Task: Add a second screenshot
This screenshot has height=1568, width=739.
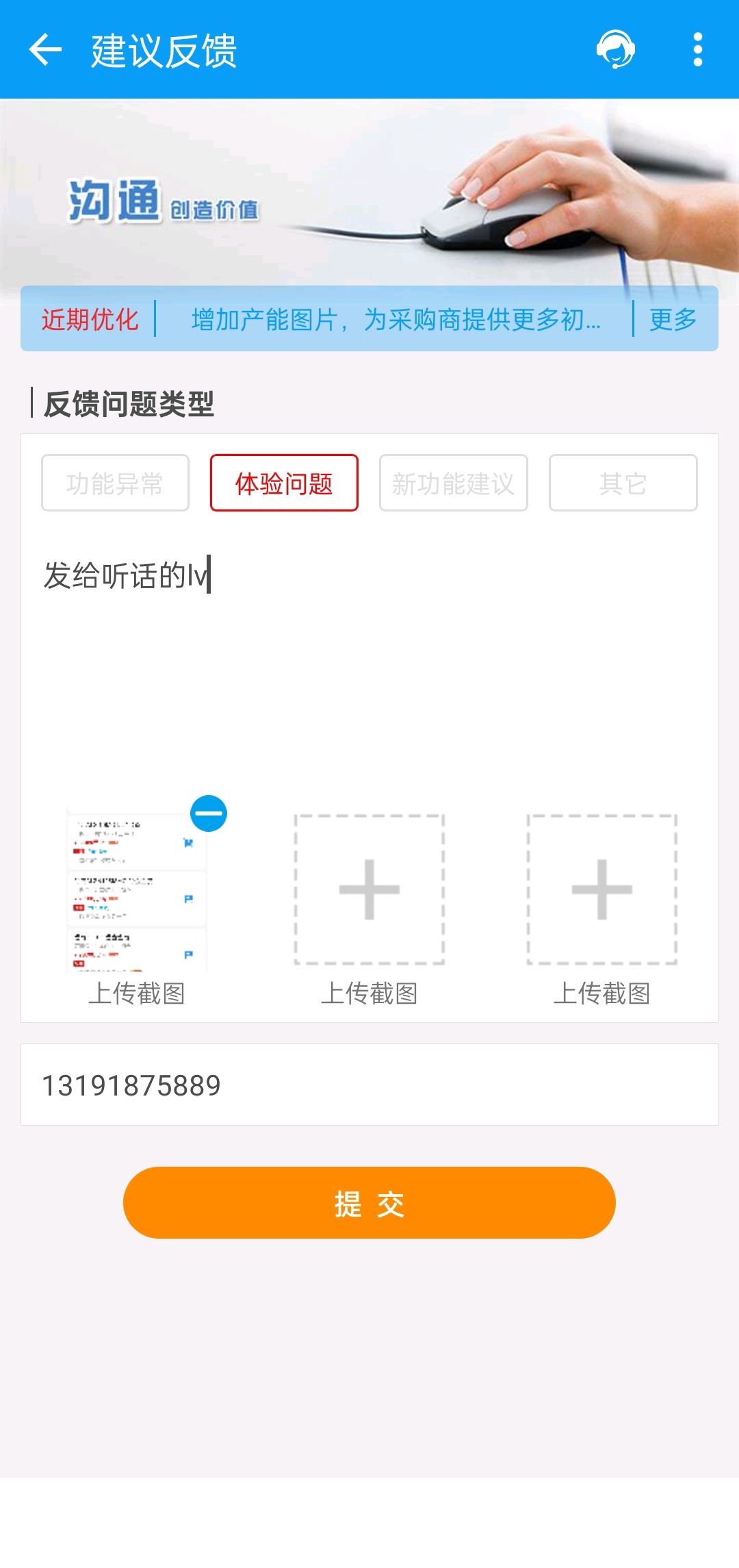Action: coord(369,889)
